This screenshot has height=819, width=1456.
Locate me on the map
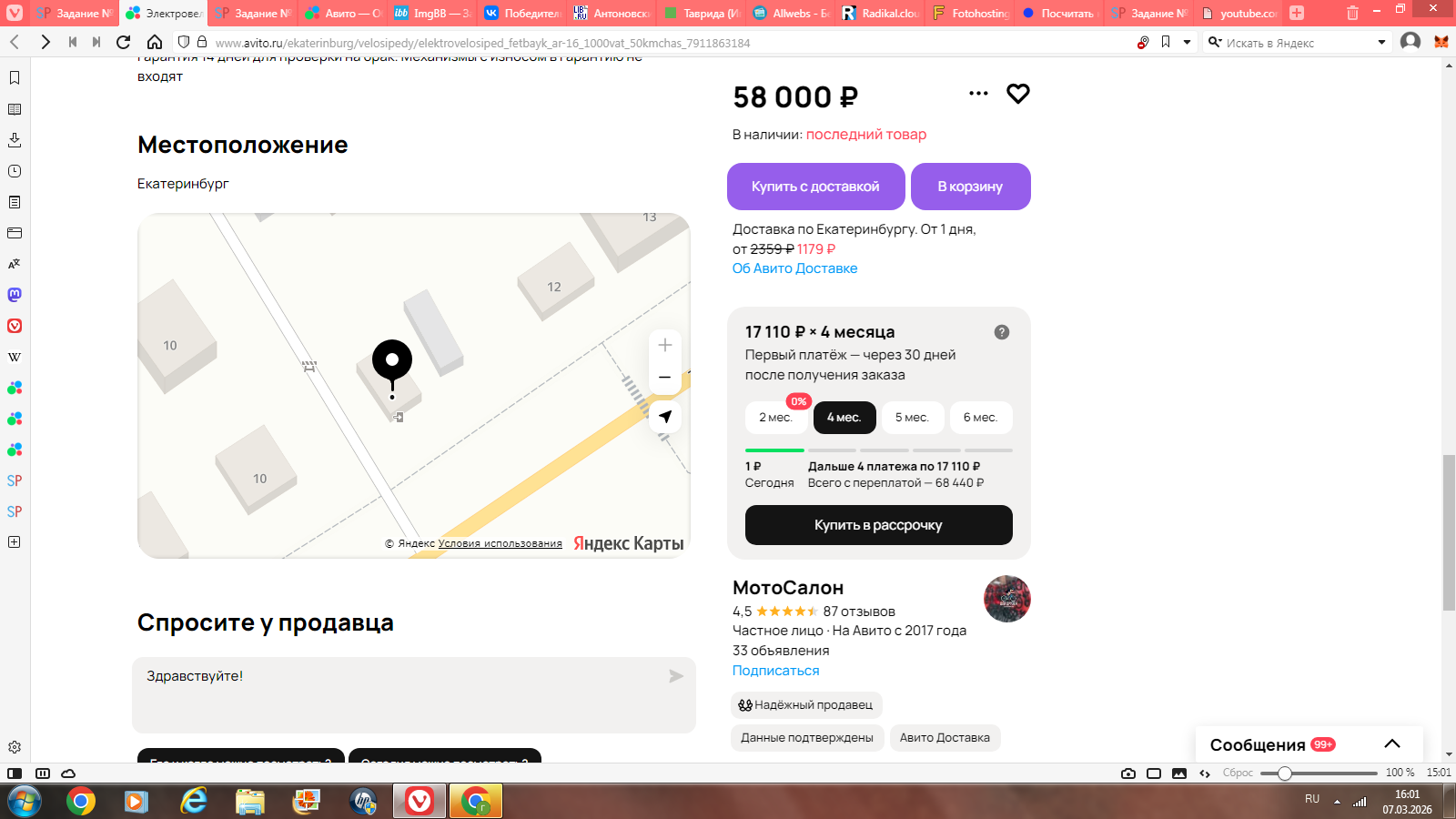coord(665,417)
